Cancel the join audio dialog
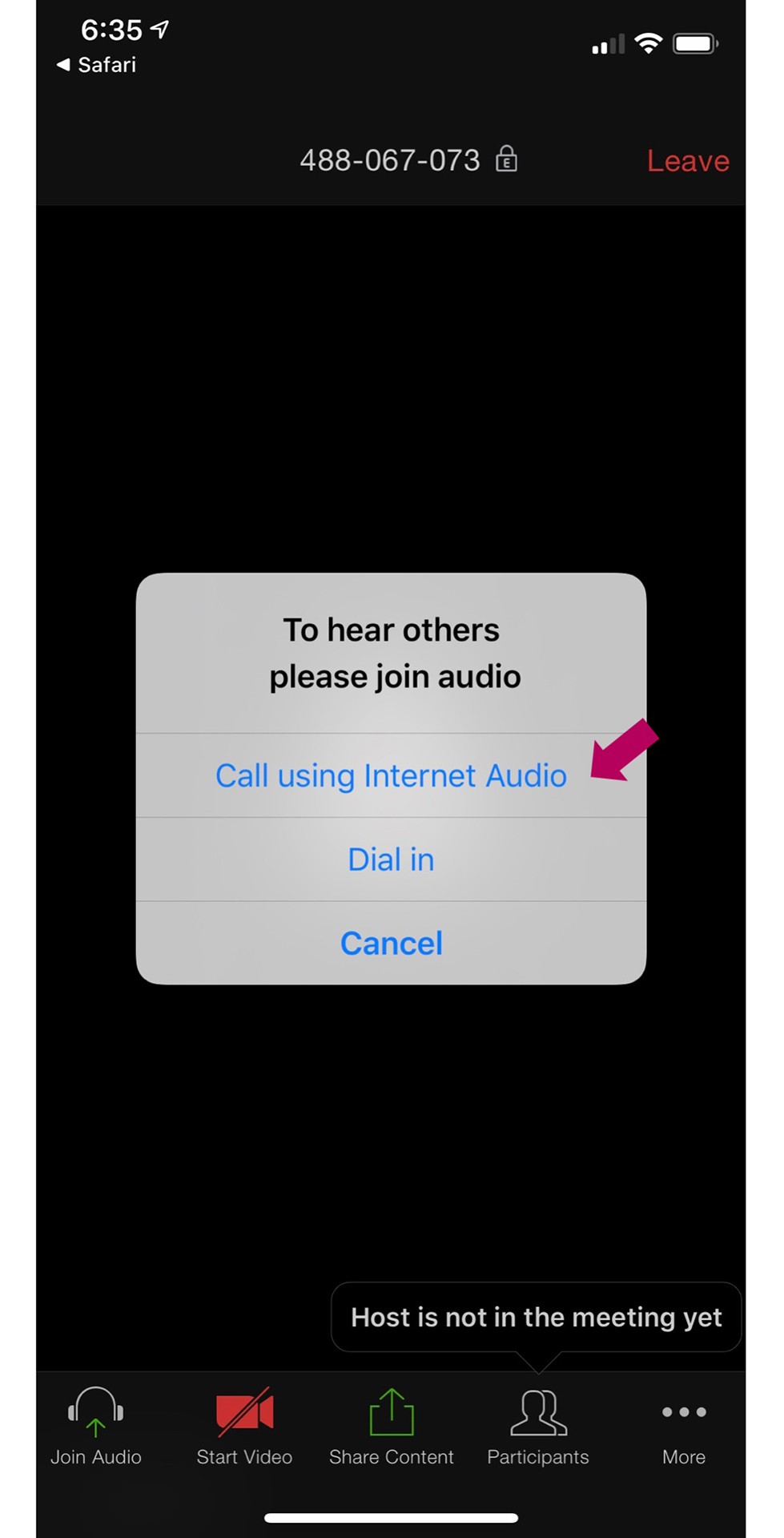 click(x=391, y=944)
